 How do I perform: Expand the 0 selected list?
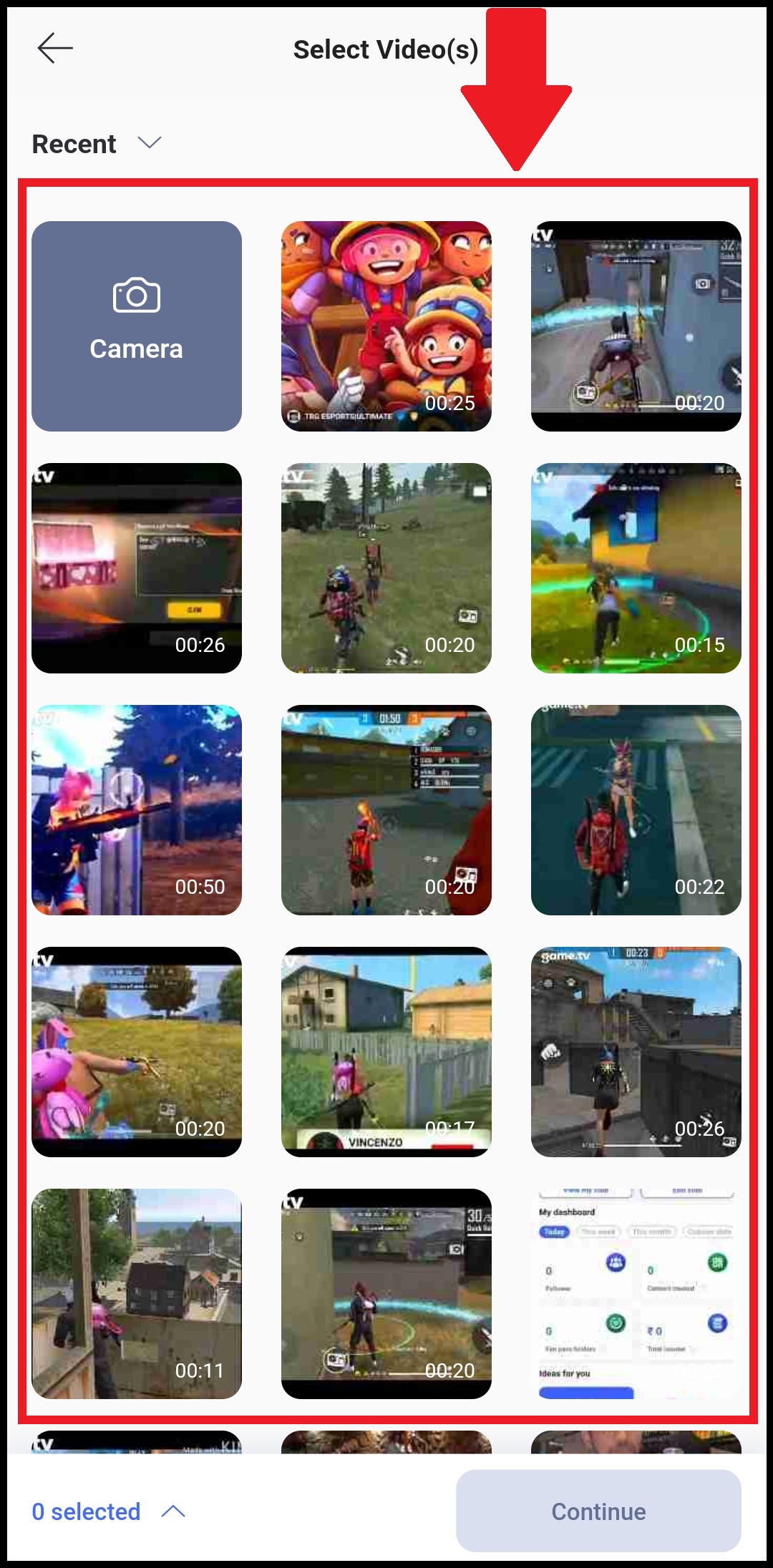pos(109,1511)
